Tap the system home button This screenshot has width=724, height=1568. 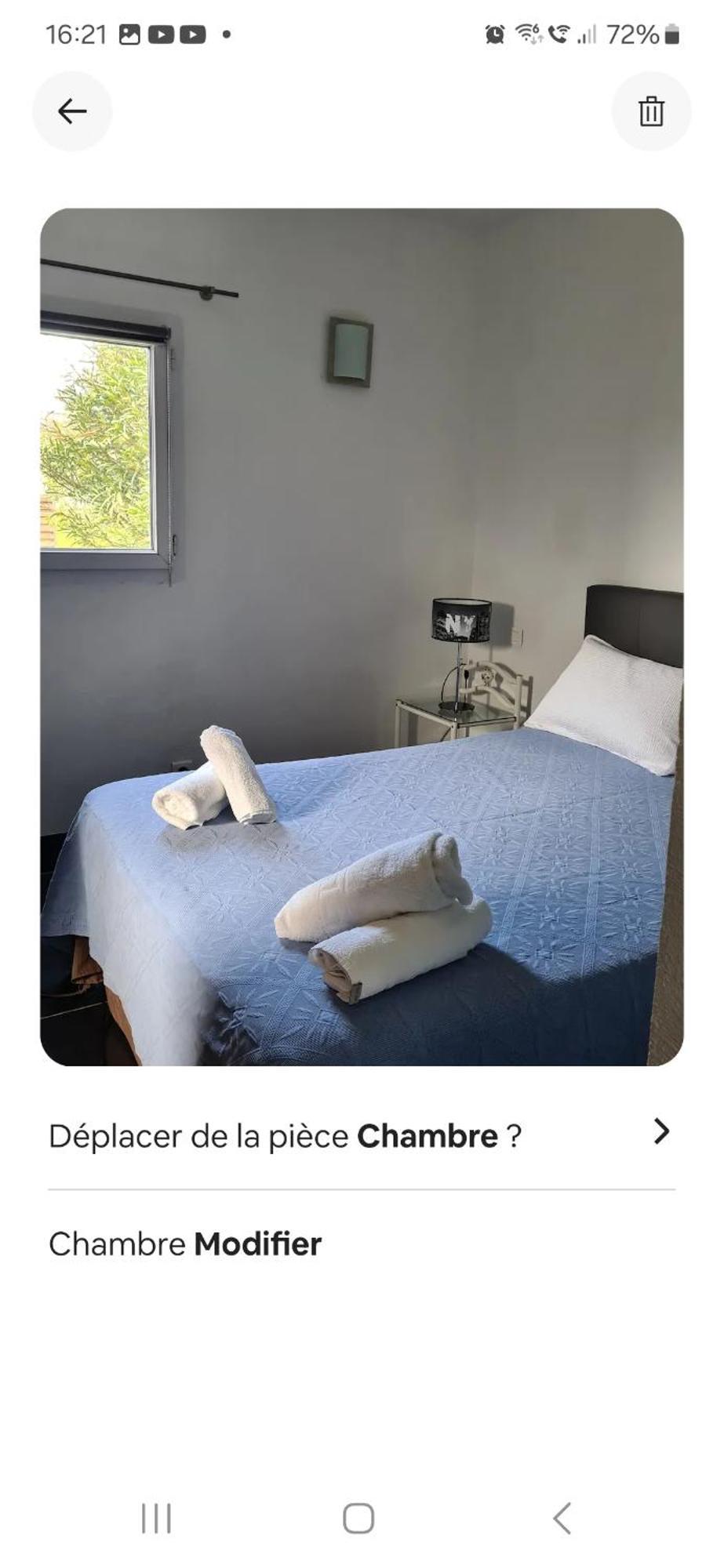[x=358, y=1519]
